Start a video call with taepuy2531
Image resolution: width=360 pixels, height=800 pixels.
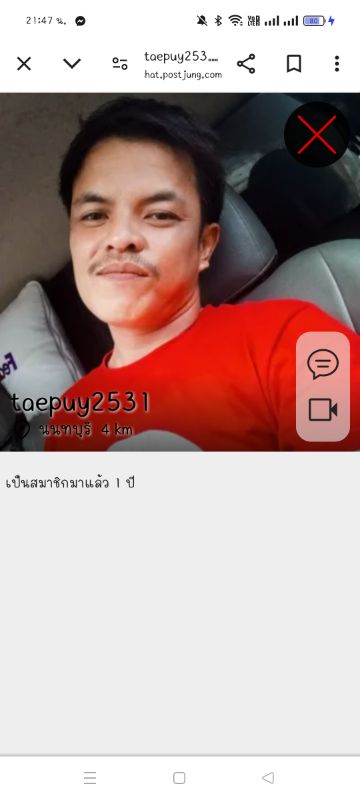pos(323,410)
